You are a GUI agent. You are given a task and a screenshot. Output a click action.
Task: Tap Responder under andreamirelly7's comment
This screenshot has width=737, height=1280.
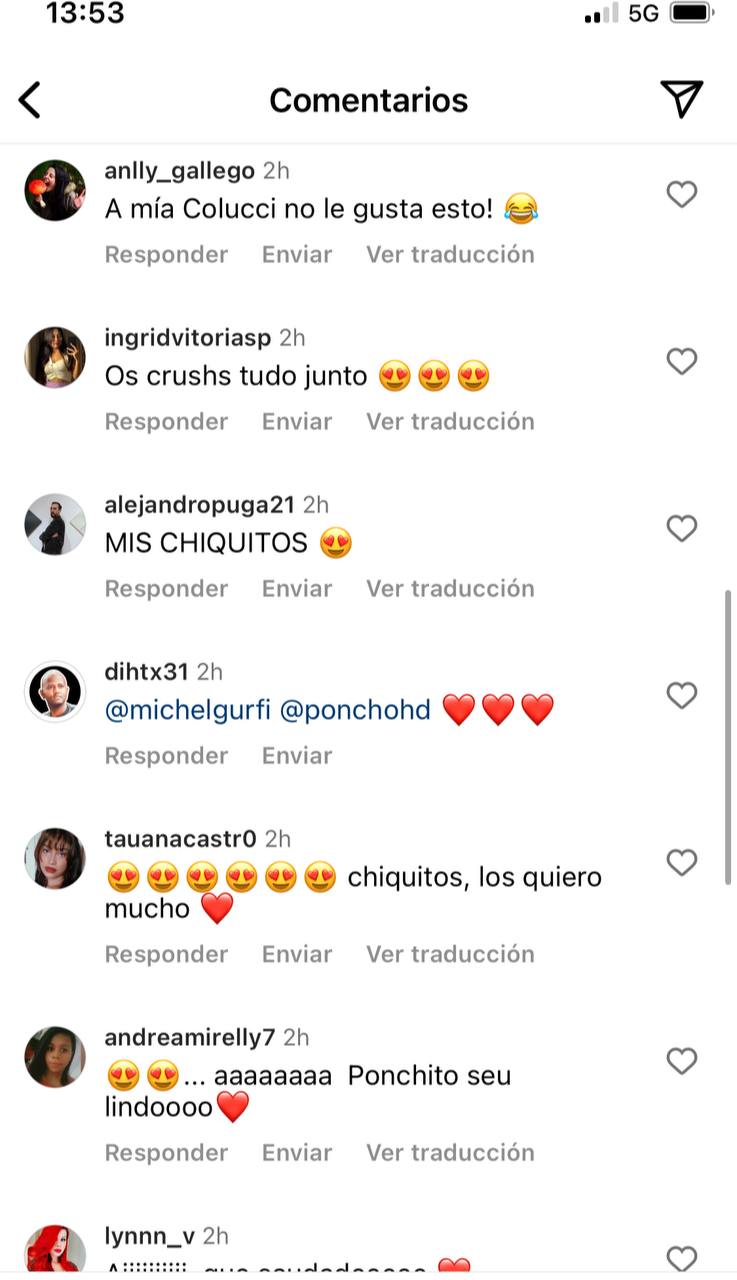coord(166,1152)
